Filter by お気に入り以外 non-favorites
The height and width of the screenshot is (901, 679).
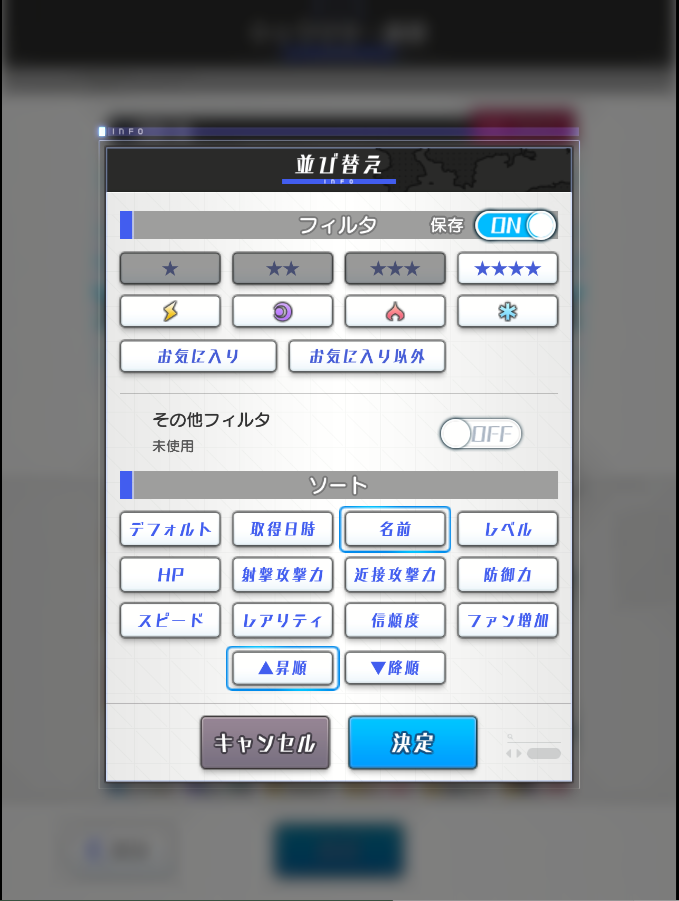pos(367,357)
